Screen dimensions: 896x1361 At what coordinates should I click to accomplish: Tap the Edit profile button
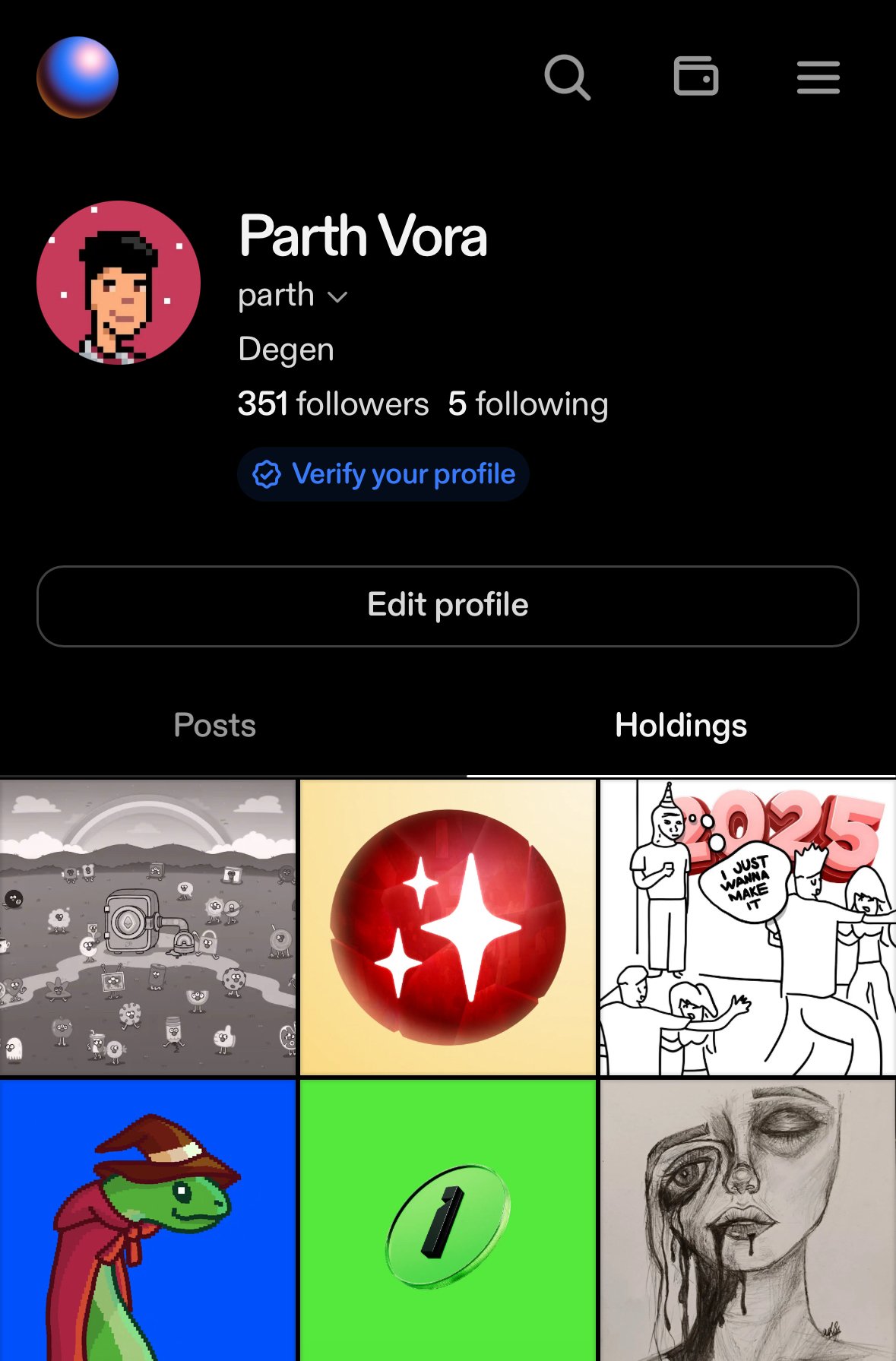coord(448,606)
